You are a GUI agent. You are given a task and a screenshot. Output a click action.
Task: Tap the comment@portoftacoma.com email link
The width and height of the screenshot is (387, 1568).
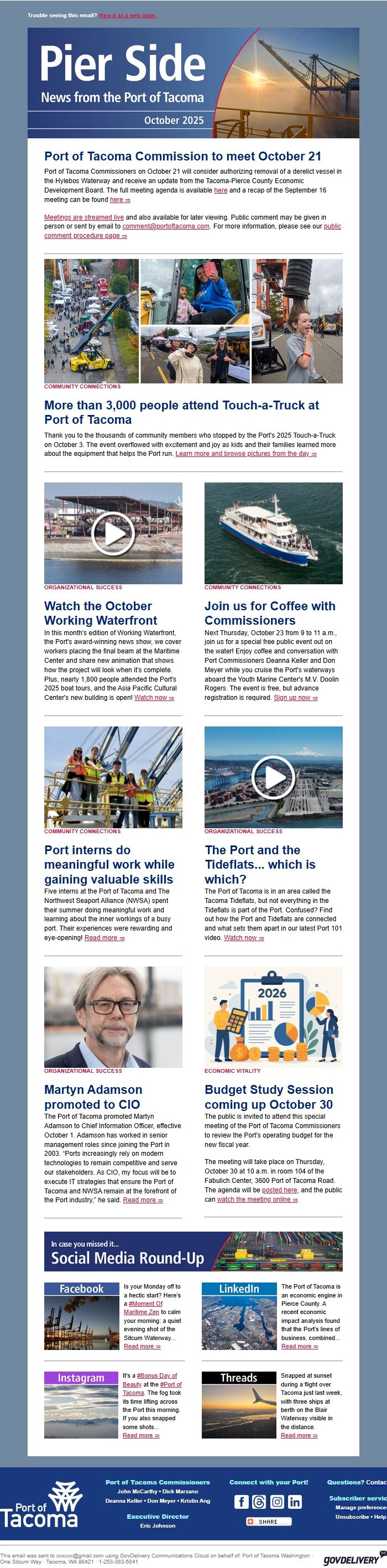click(165, 226)
